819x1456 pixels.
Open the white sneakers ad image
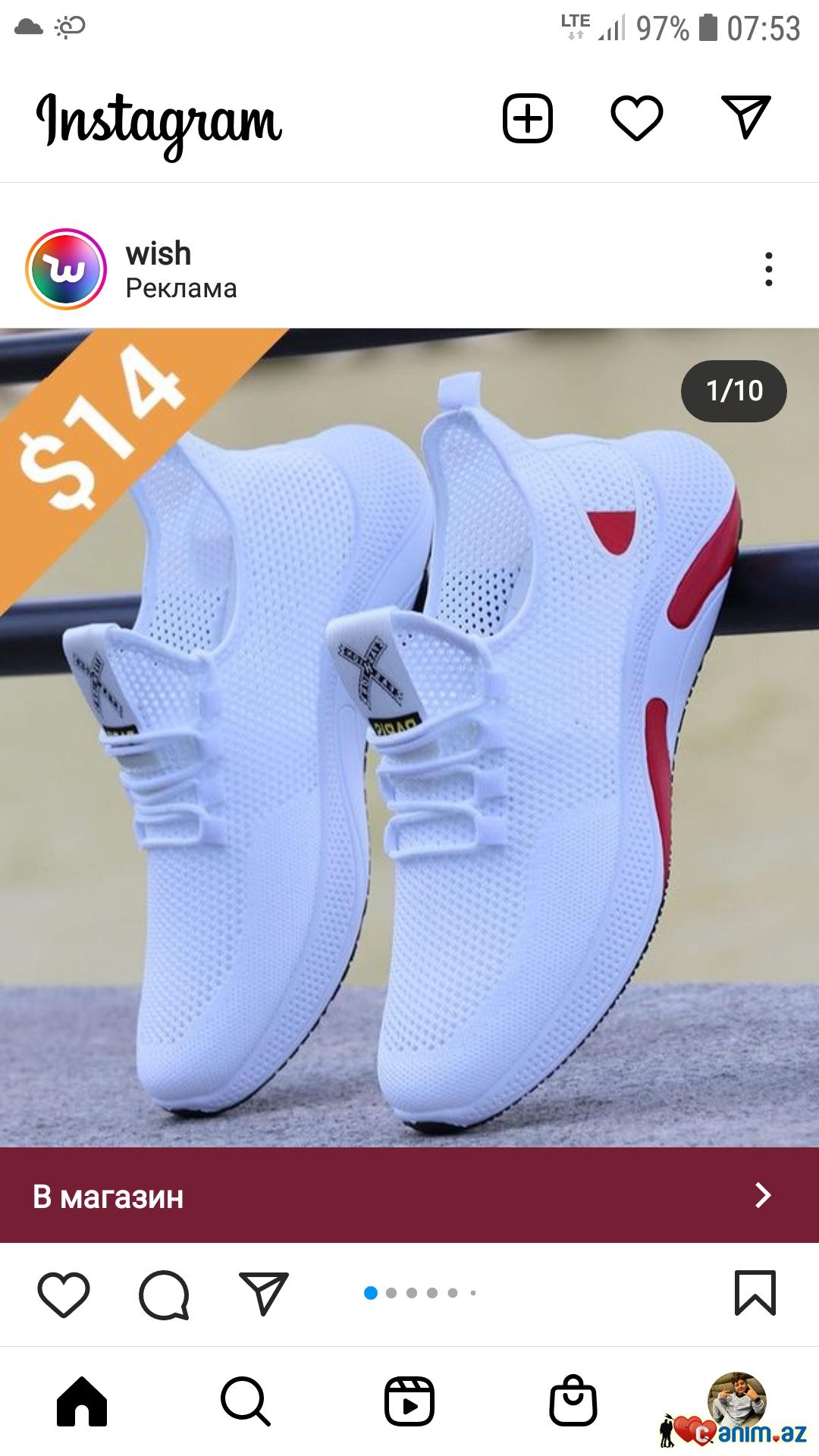point(409,737)
